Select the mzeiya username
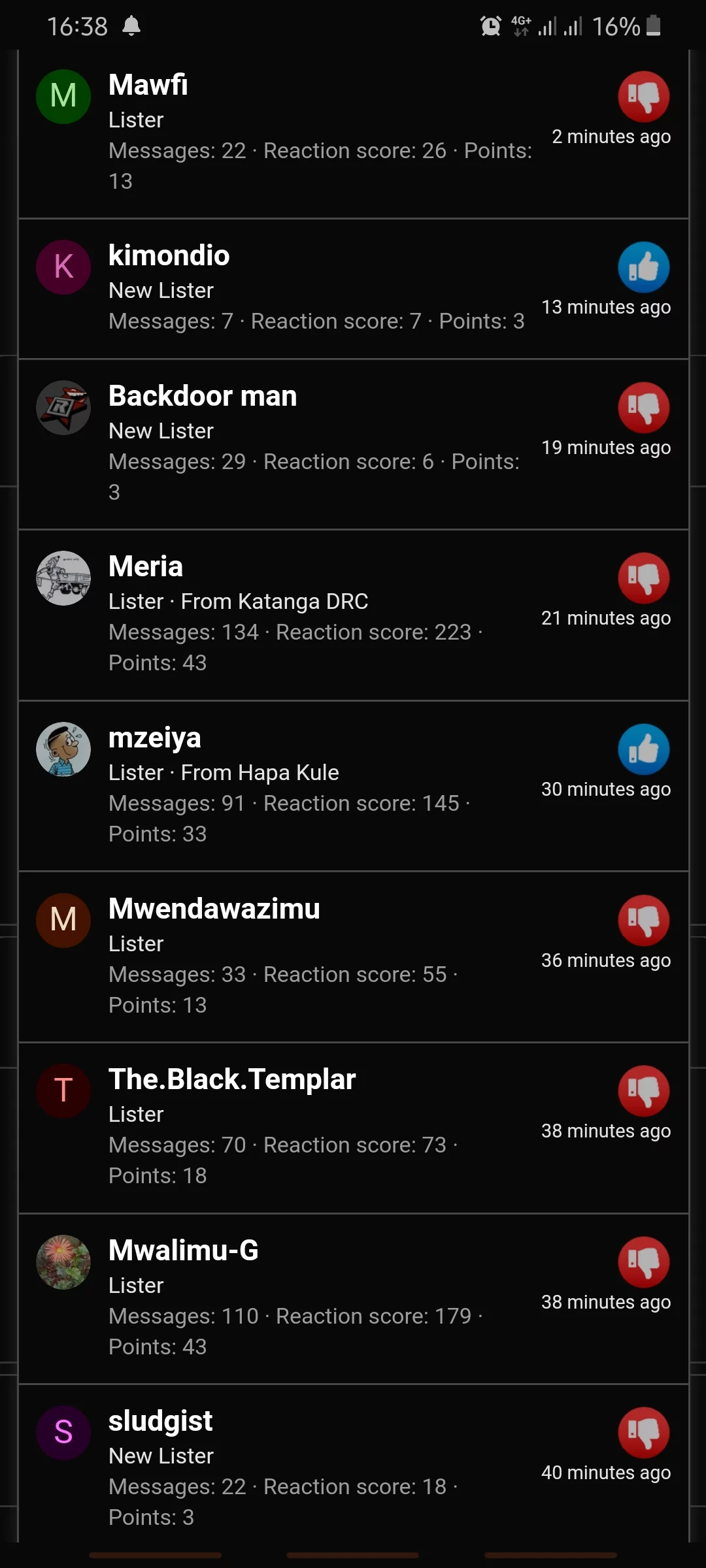This screenshot has height=1568, width=706. (x=155, y=738)
